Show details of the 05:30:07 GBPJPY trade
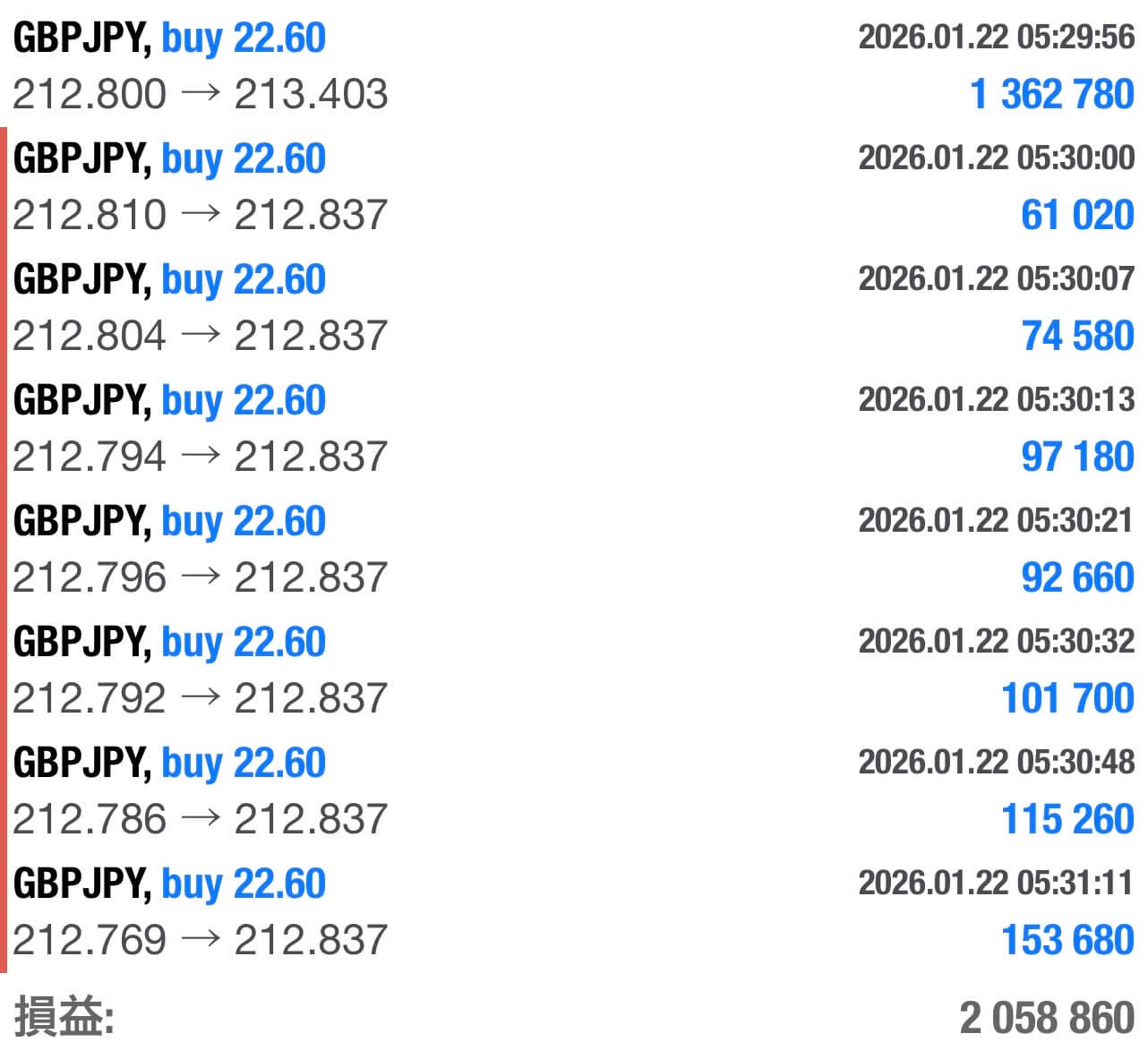Screen dimensions: 1148x1042 [573, 307]
